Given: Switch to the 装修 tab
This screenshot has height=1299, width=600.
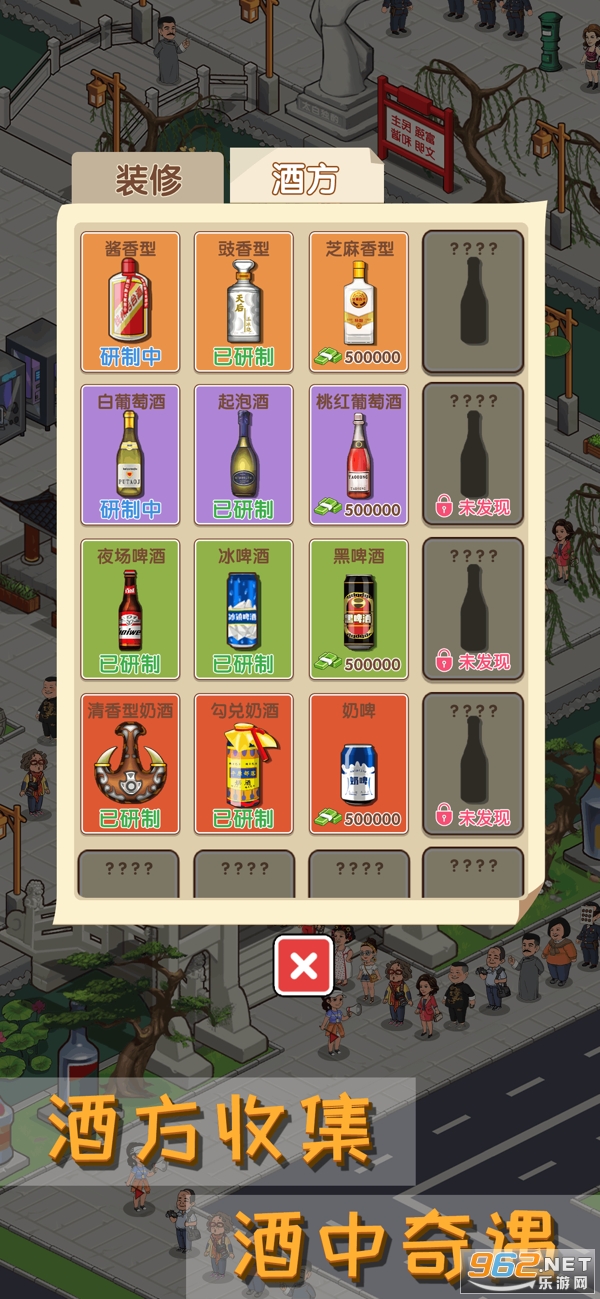Looking at the screenshot, I should 148,180.
